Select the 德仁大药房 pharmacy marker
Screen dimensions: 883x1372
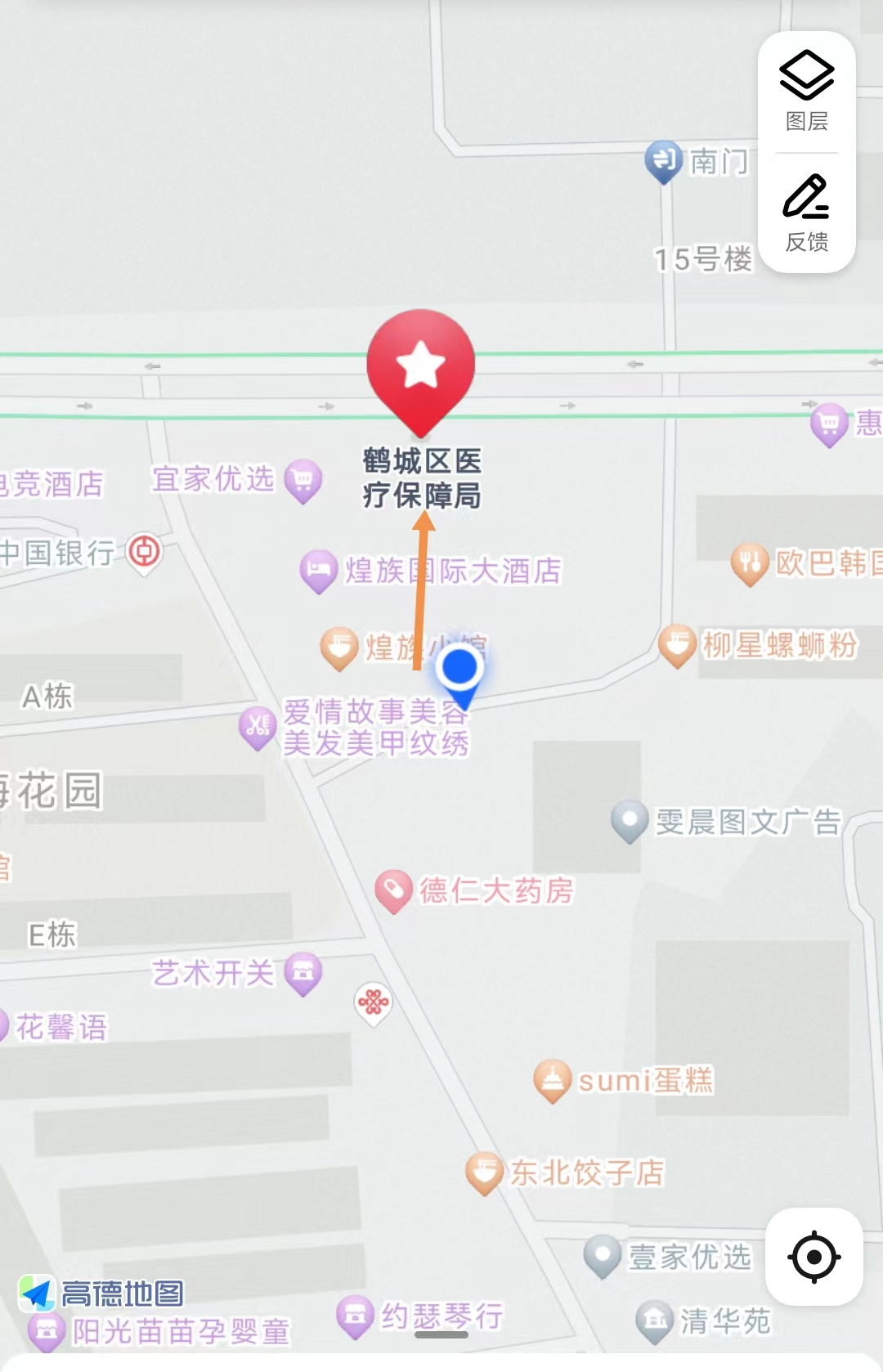pyautogui.click(x=393, y=890)
